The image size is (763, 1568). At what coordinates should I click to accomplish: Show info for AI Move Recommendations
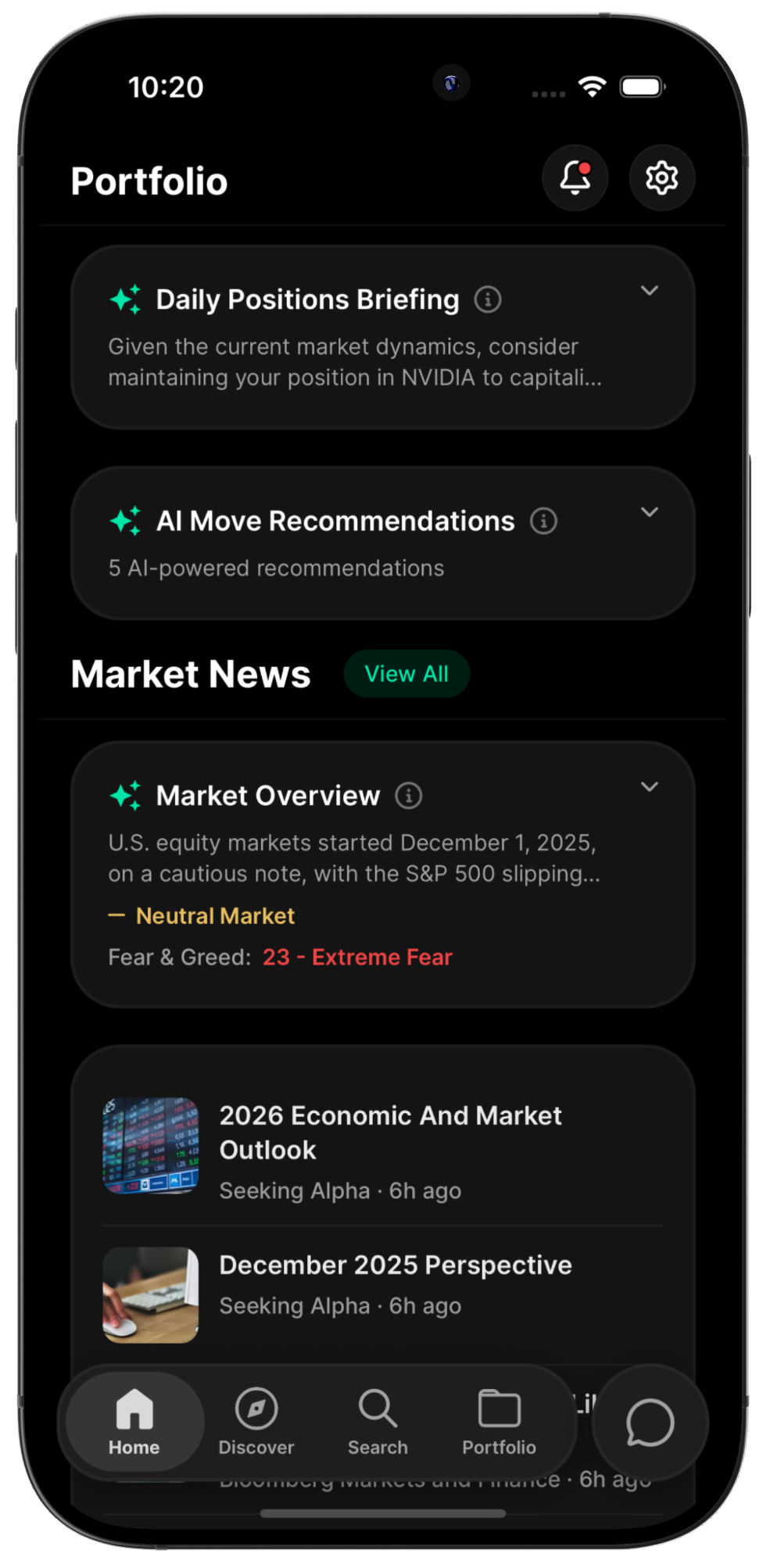click(543, 521)
